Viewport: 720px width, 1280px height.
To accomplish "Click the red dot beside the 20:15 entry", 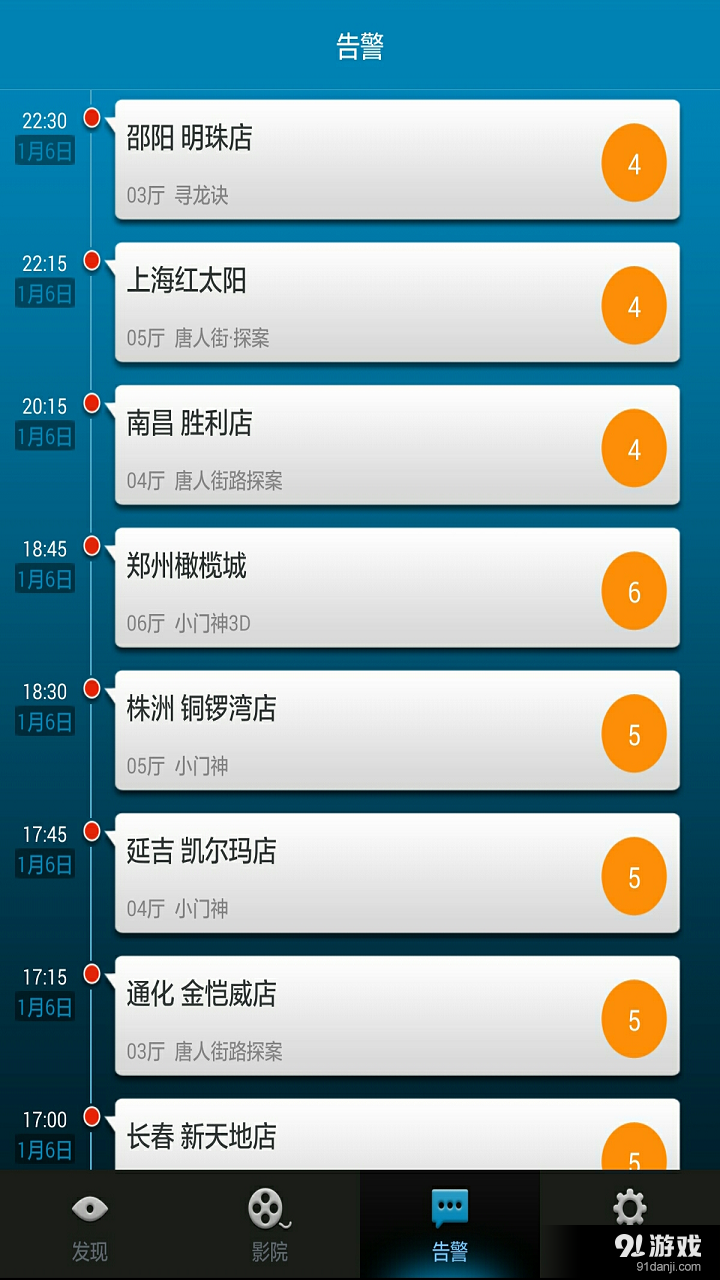I will point(90,403).
